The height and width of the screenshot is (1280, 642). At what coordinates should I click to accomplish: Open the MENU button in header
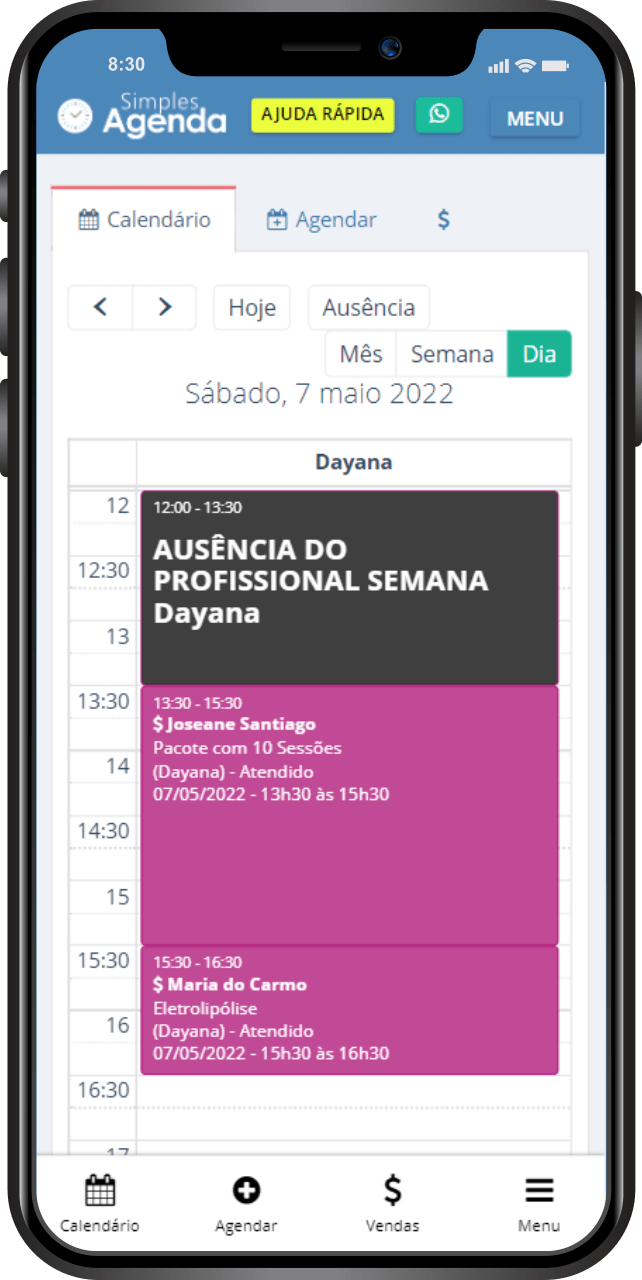(535, 118)
